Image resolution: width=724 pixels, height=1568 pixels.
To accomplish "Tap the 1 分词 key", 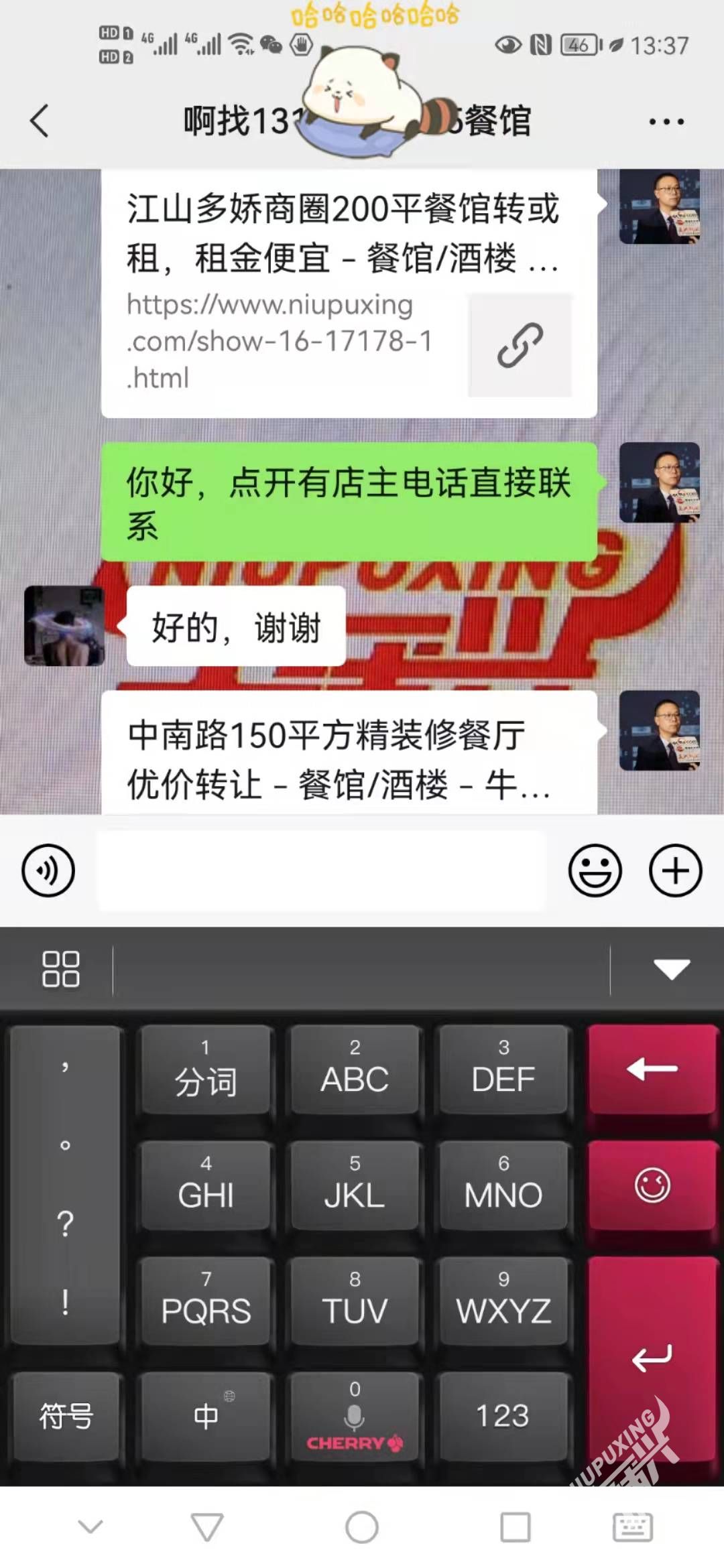I will click(206, 1069).
